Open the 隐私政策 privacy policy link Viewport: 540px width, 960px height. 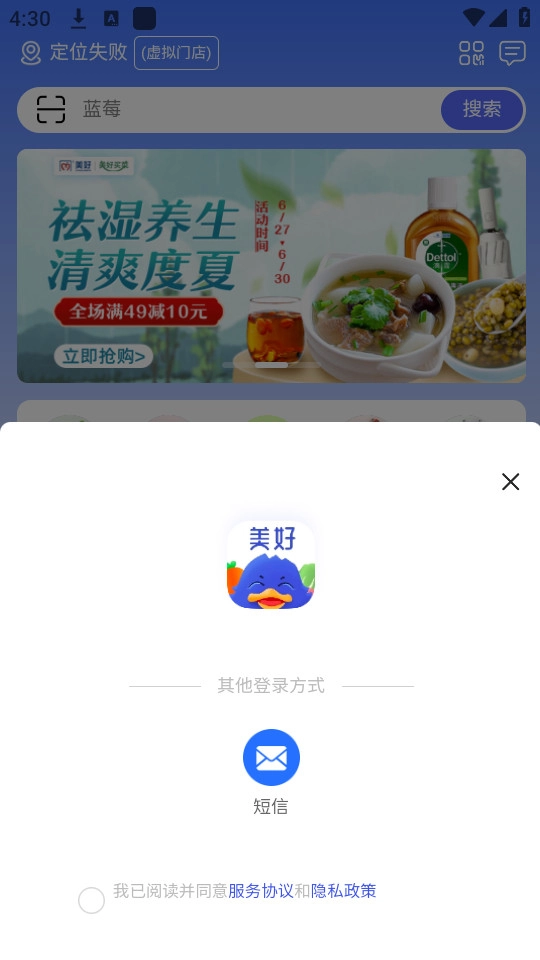coord(343,891)
